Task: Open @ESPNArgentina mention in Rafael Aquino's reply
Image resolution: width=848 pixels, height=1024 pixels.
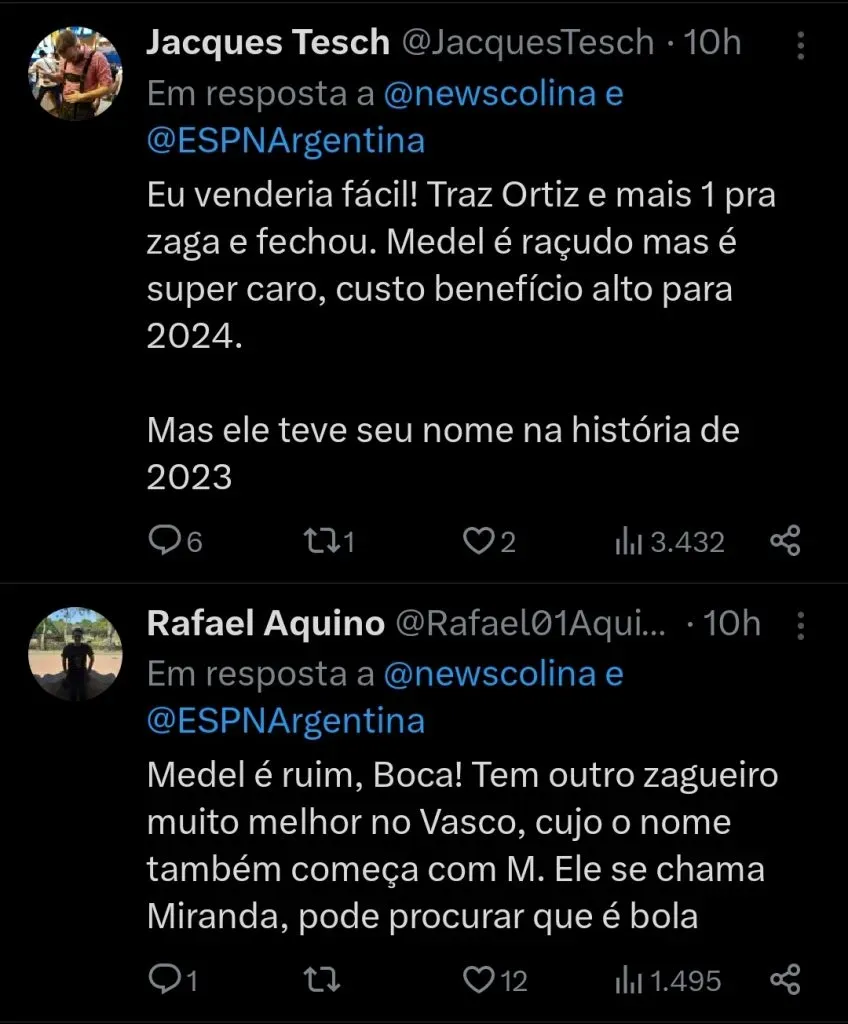Action: coord(286,721)
